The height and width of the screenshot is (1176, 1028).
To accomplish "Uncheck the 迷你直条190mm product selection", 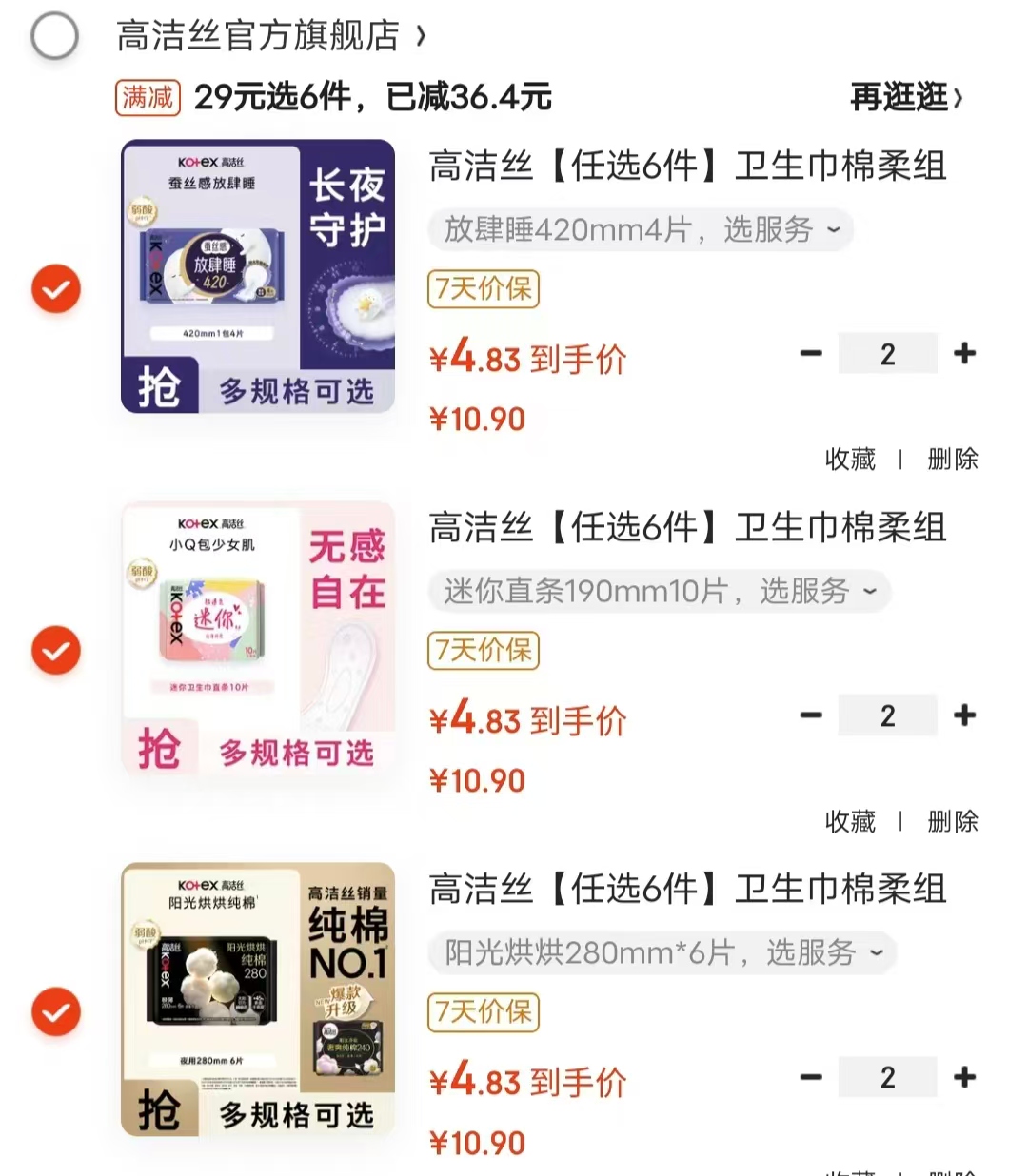I will tap(54, 651).
